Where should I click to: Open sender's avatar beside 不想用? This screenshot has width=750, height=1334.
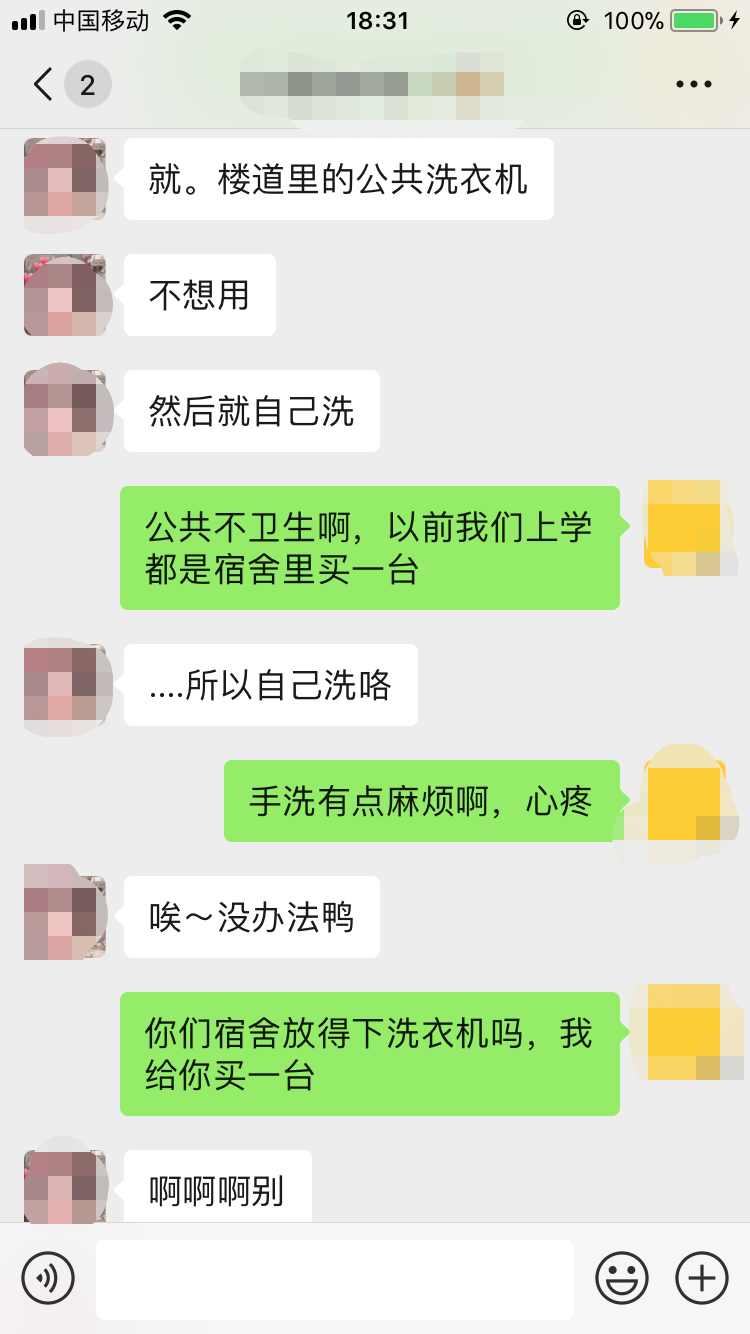(x=64, y=294)
